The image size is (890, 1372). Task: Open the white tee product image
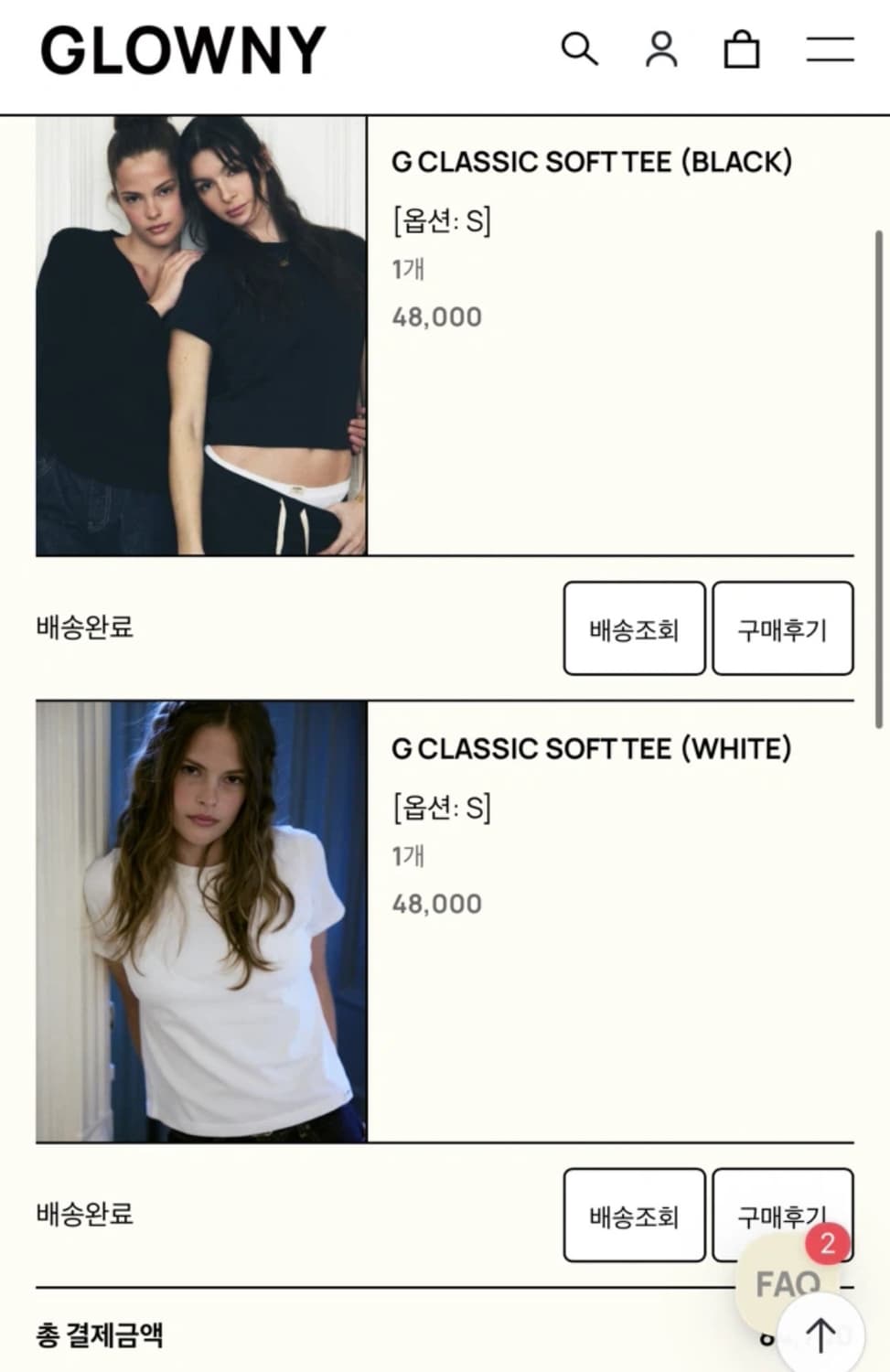(200, 924)
